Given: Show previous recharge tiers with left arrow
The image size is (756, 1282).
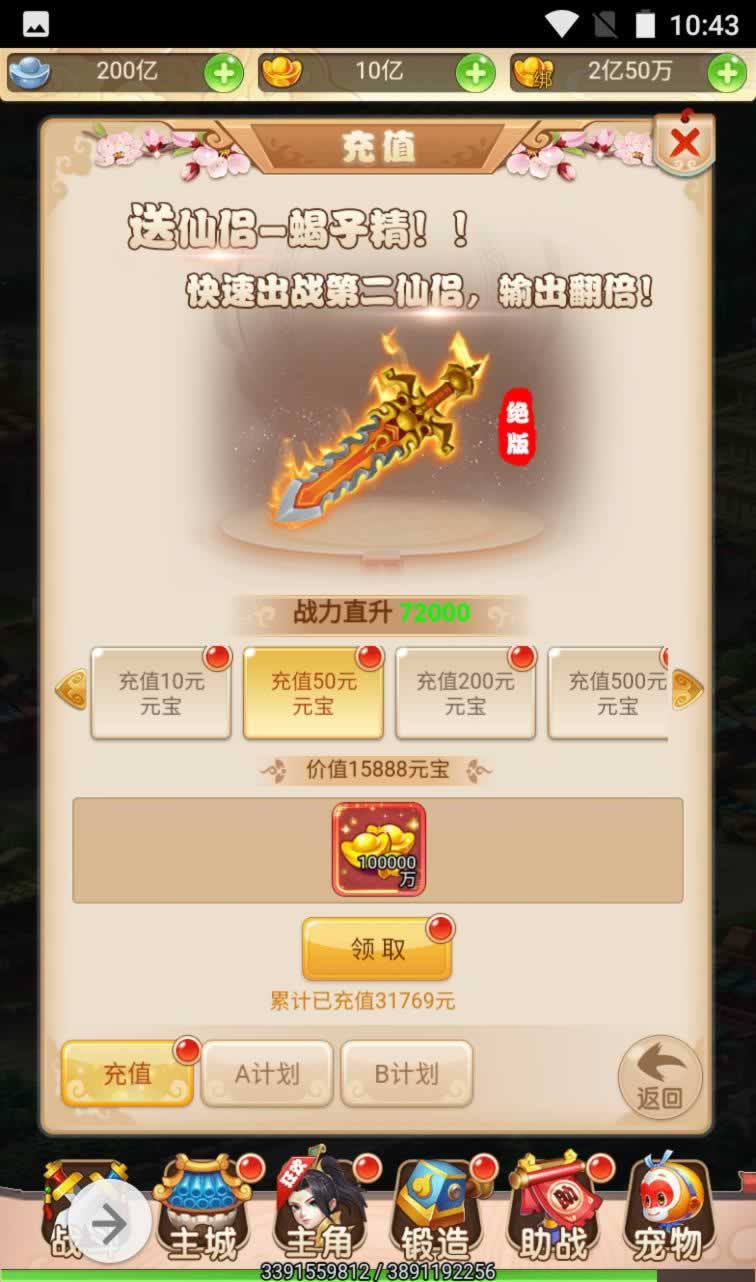Looking at the screenshot, I should [71, 691].
